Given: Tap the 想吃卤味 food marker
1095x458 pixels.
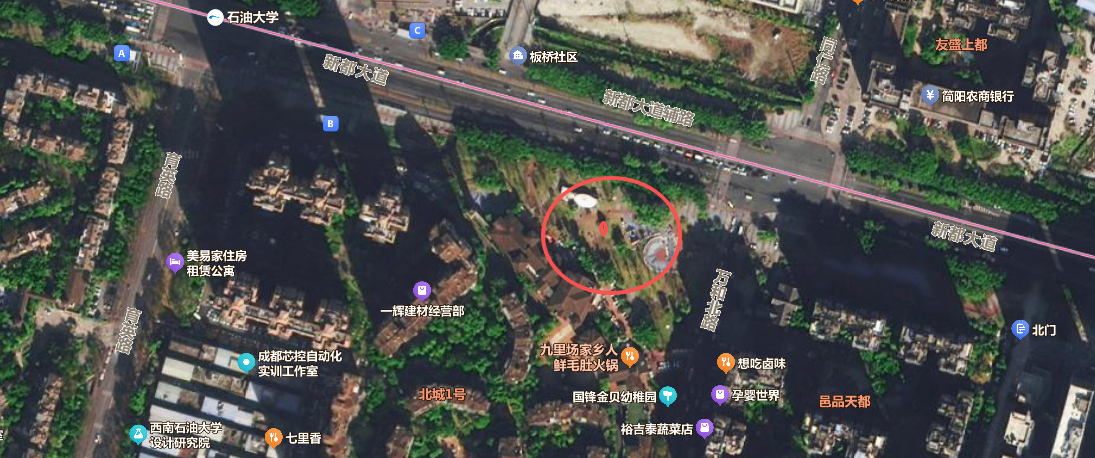Looking at the screenshot, I should pos(725,362).
